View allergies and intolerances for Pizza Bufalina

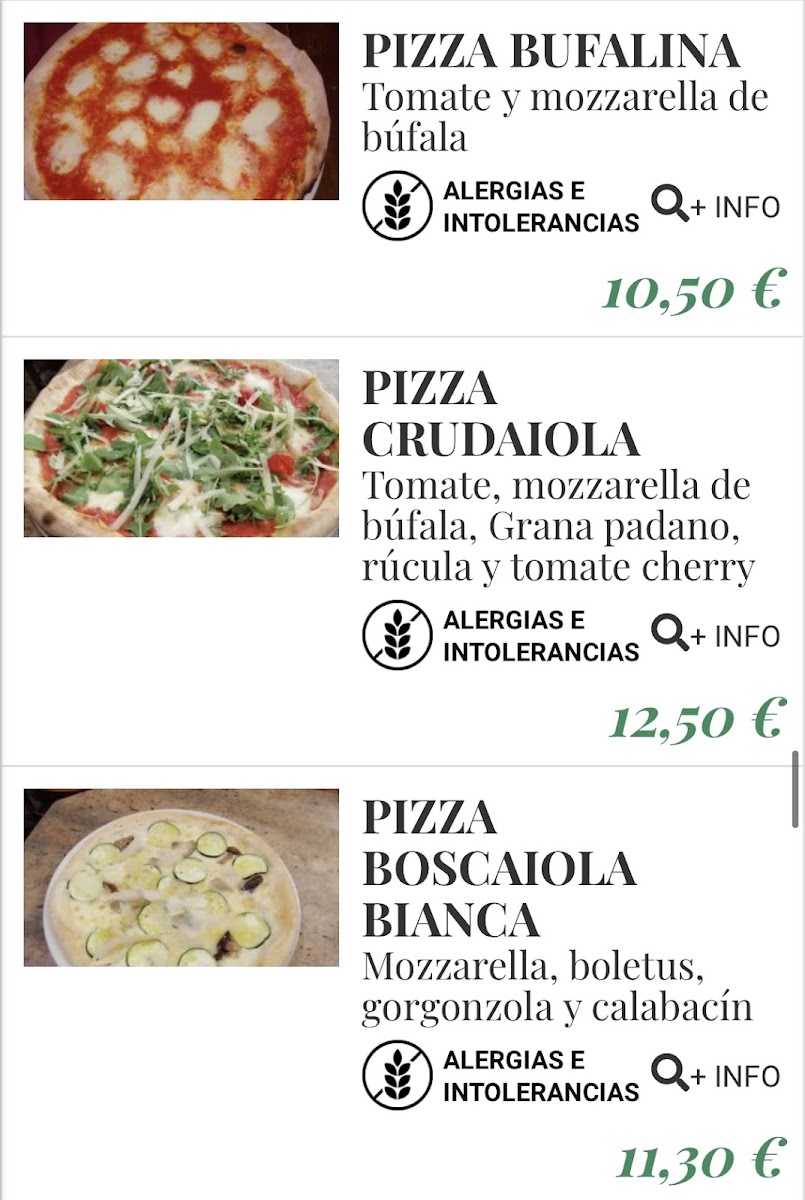[501, 207]
